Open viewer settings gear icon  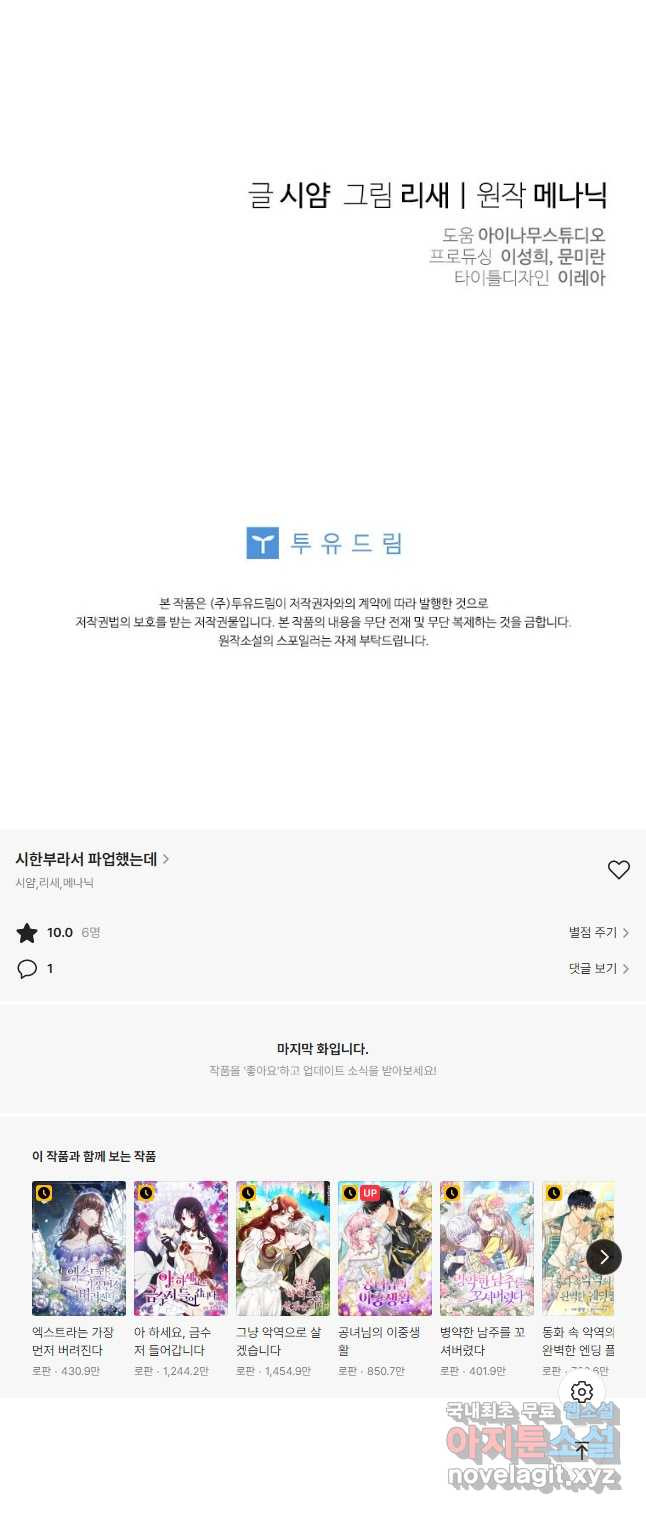point(582,1392)
